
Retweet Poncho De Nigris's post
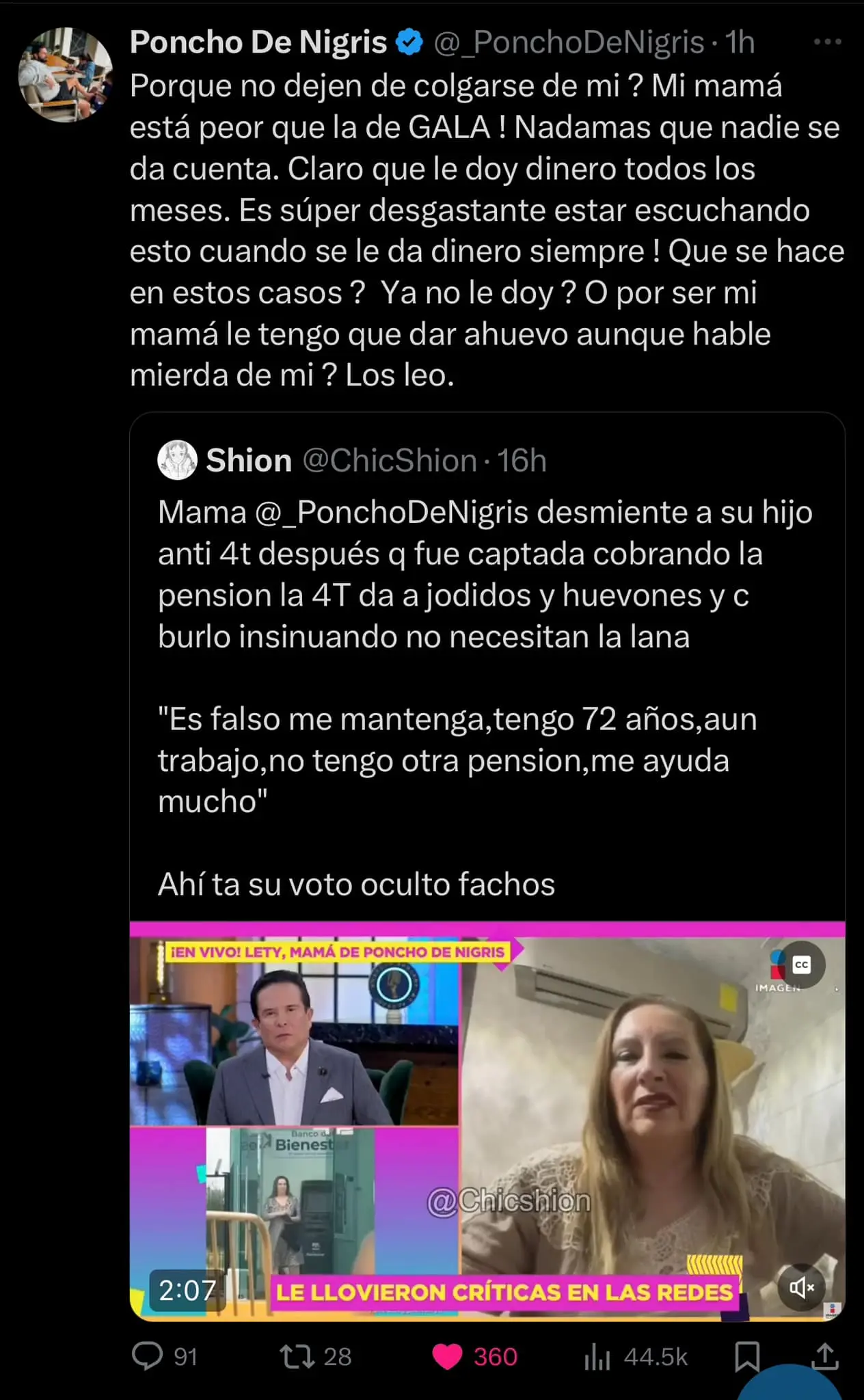[x=297, y=1356]
